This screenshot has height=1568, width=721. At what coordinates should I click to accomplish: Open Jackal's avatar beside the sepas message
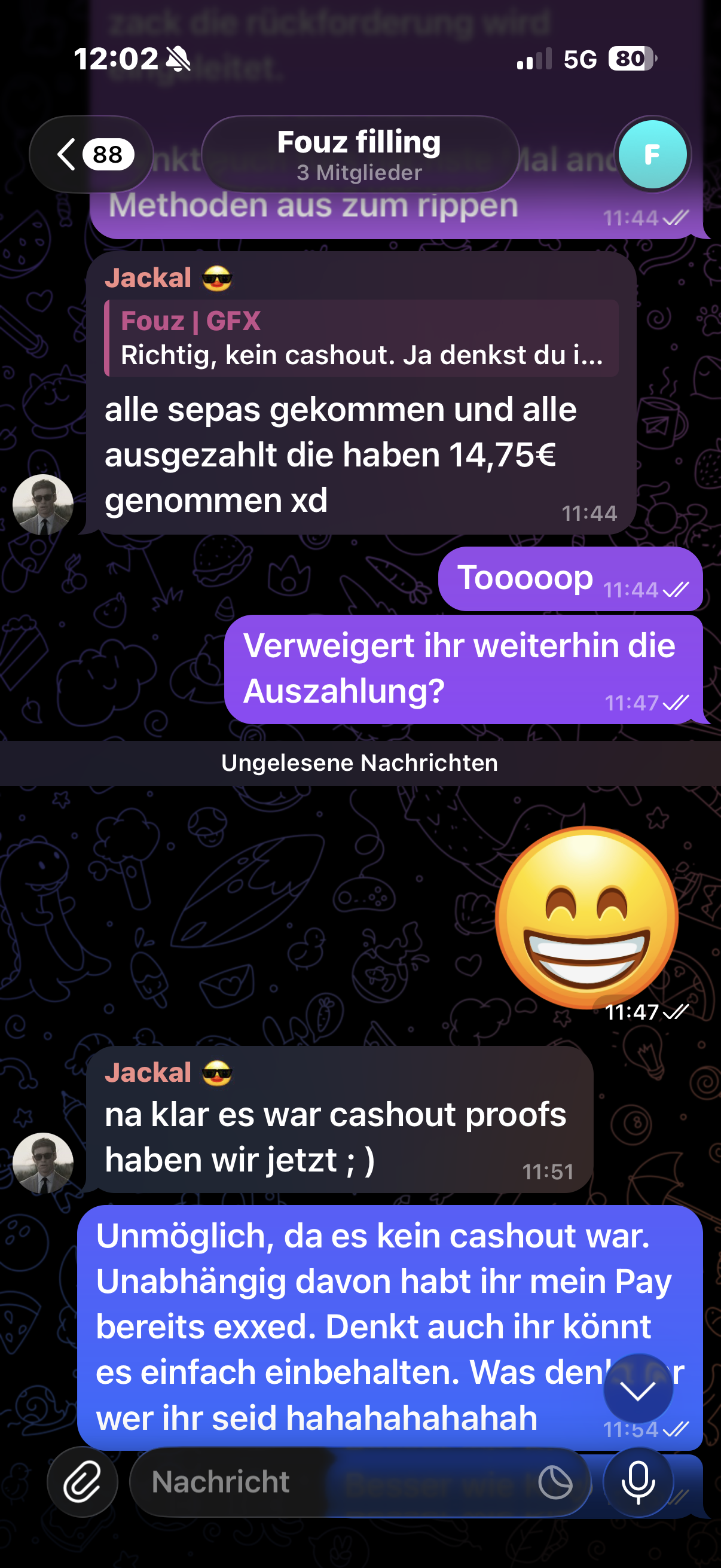click(x=43, y=504)
